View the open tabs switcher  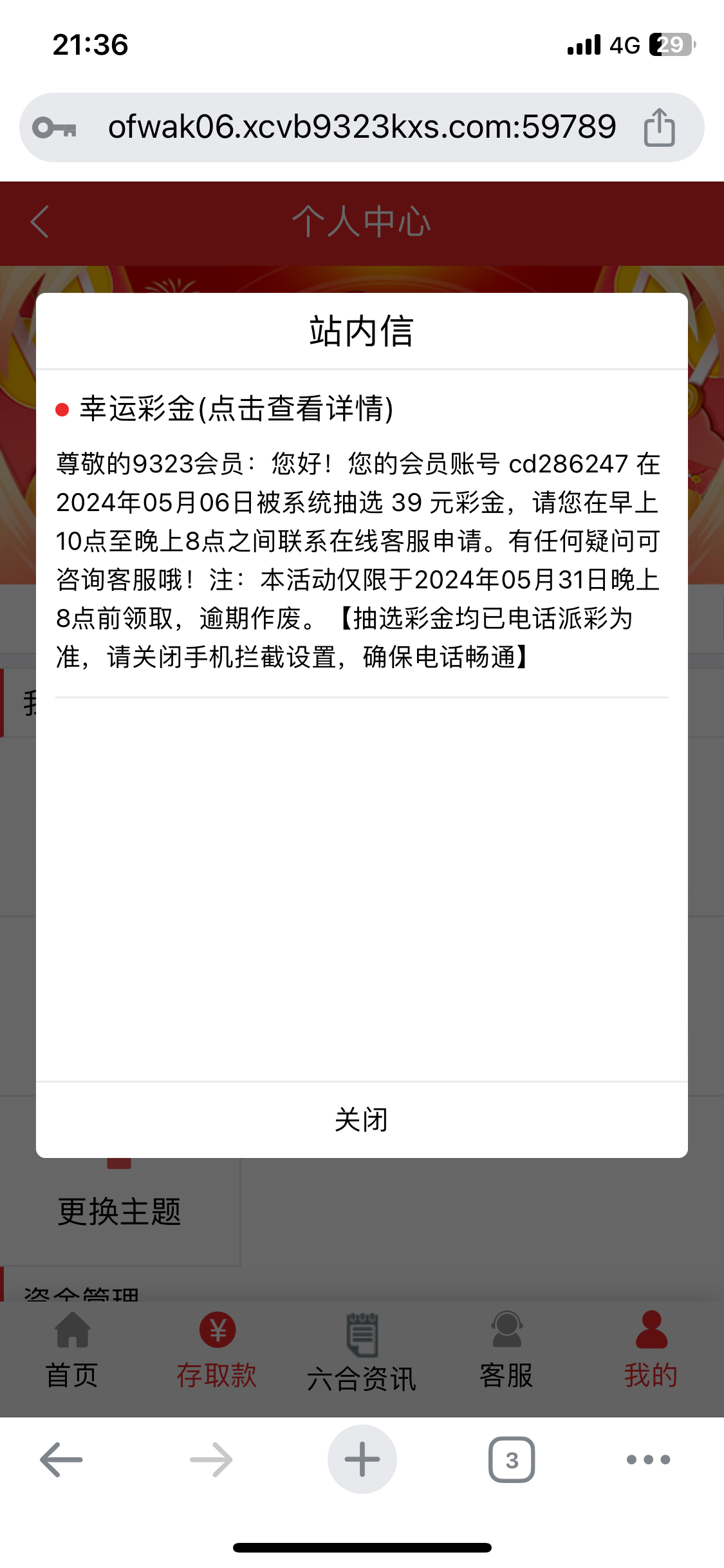coord(512,1459)
